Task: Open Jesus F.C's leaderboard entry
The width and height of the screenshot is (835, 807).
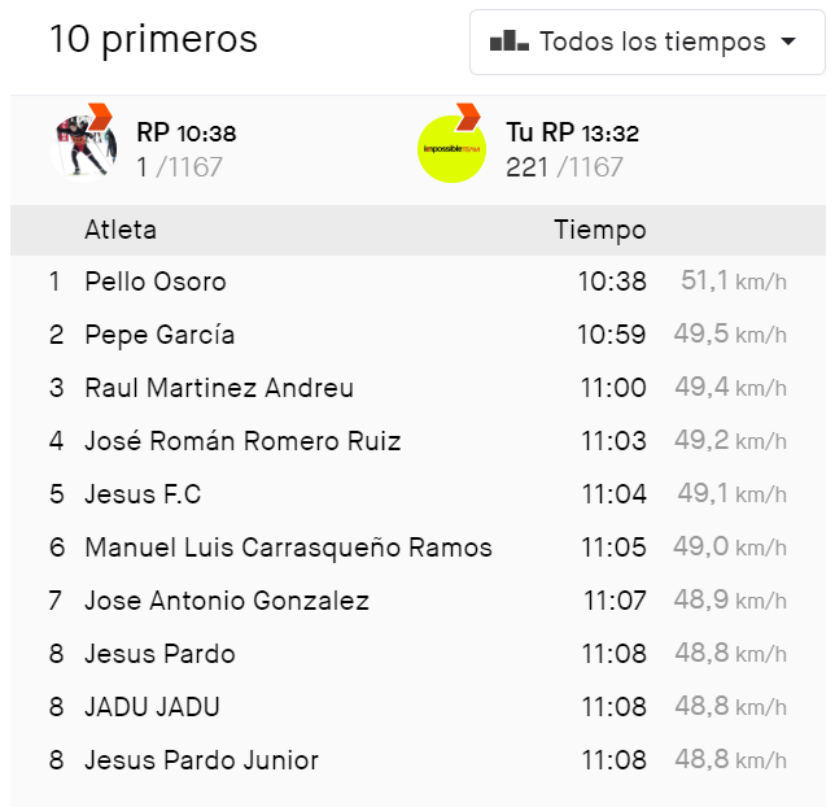Action: pyautogui.click(x=142, y=494)
